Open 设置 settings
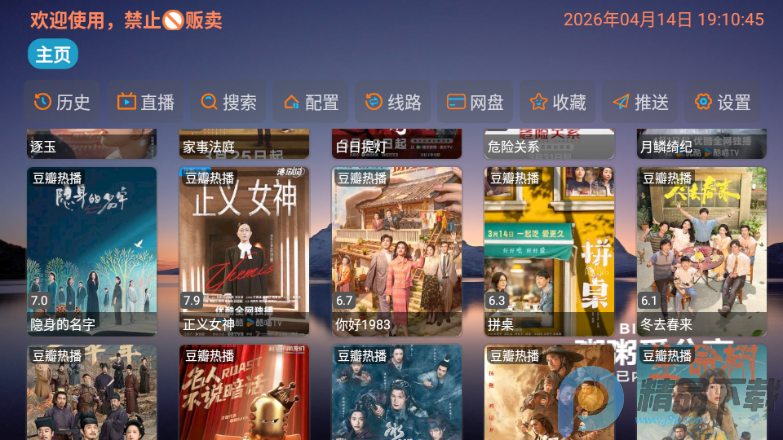Image resolution: width=783 pixels, height=440 pixels. (x=722, y=102)
